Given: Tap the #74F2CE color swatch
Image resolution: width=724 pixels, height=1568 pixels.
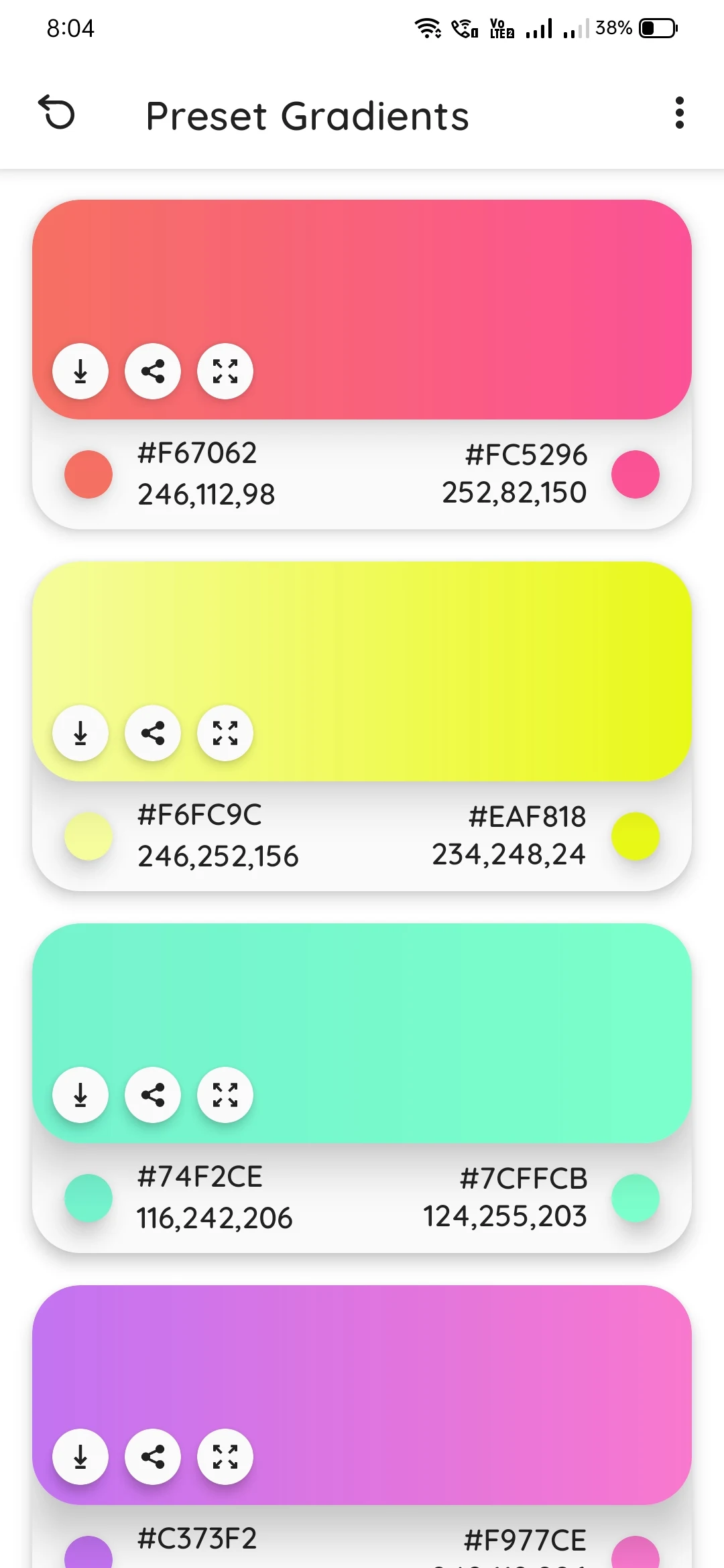Looking at the screenshot, I should [x=88, y=1198].
